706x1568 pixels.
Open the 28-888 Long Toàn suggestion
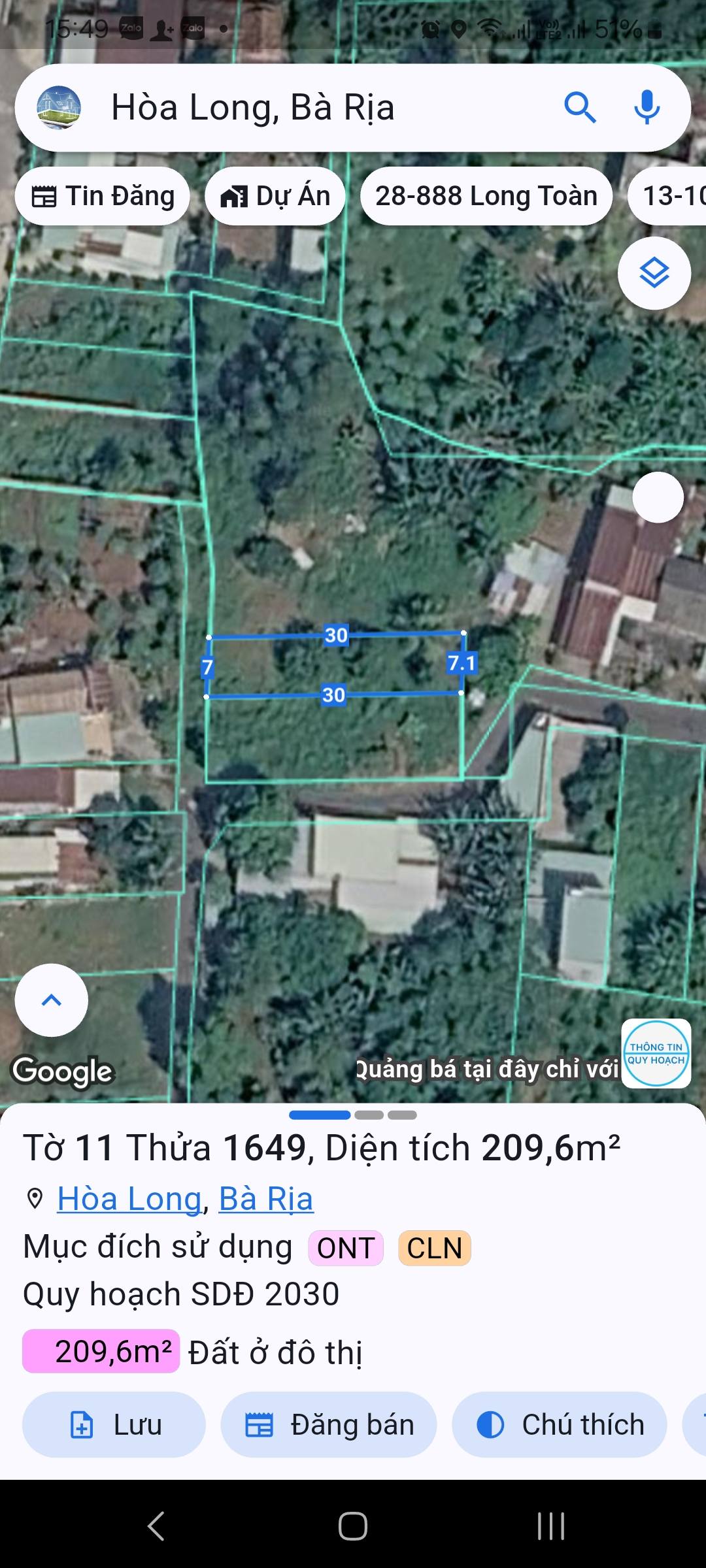486,195
